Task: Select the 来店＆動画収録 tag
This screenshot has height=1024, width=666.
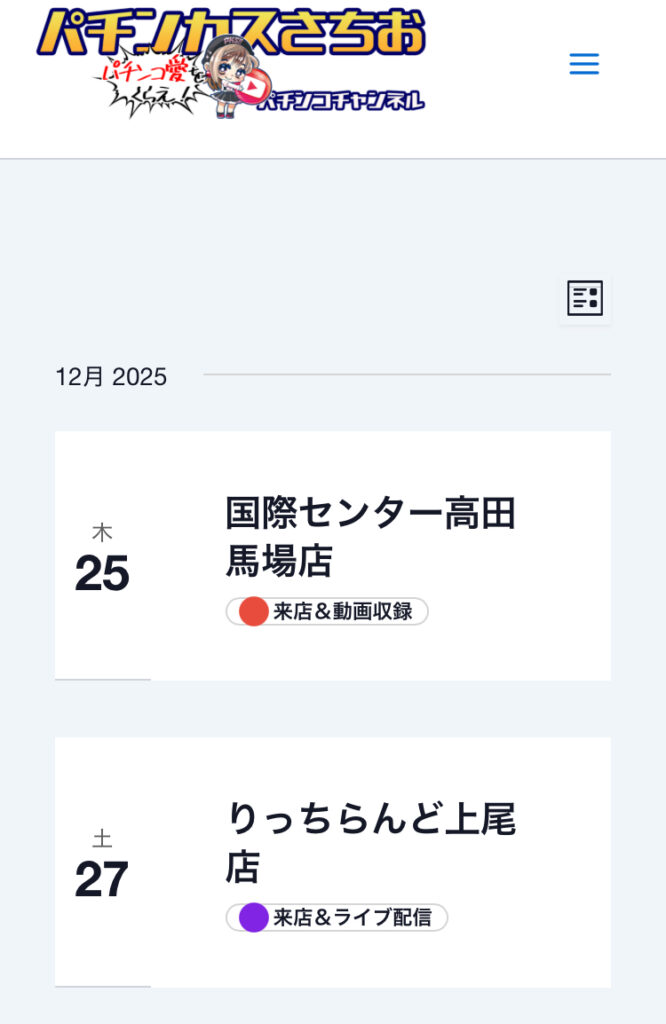Action: 328,611
